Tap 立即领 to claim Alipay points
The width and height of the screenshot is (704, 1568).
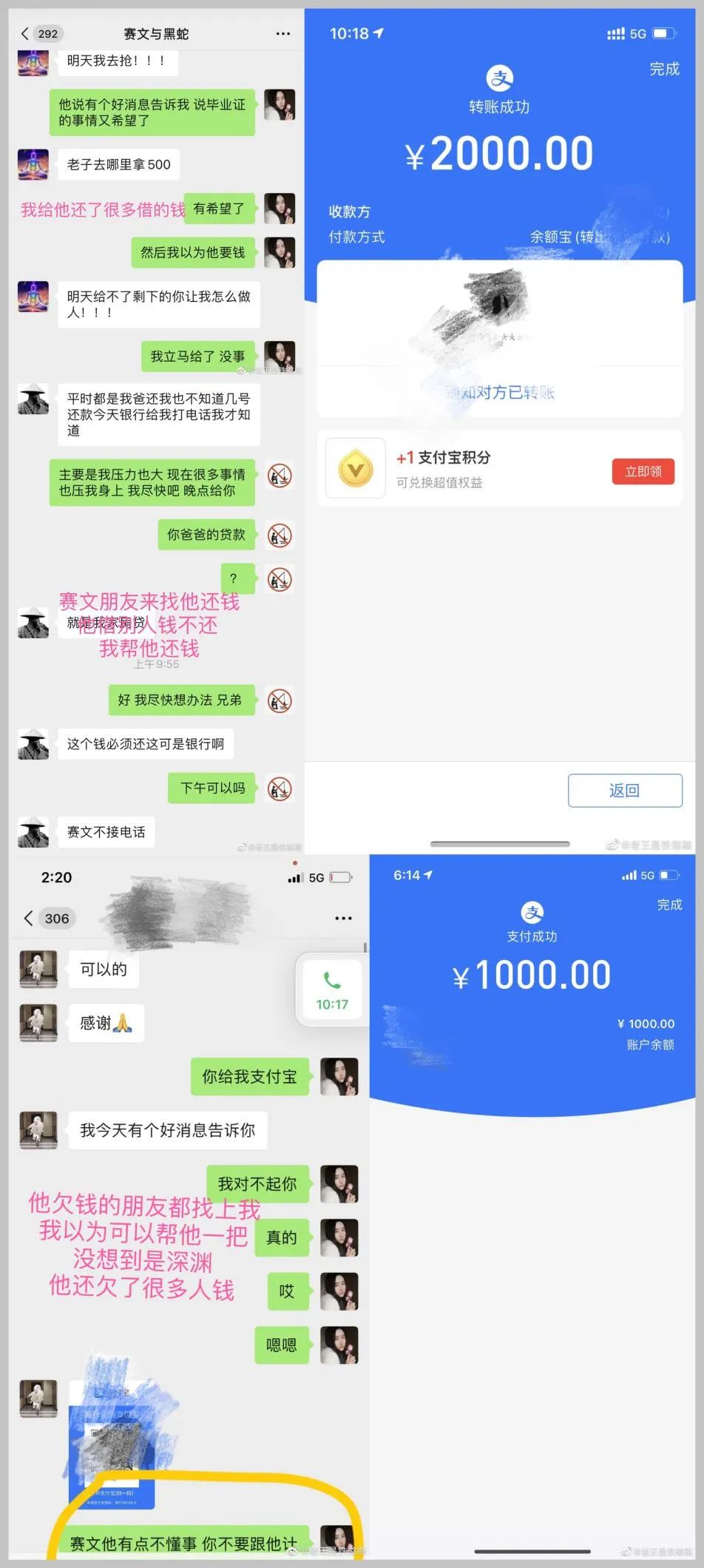[x=643, y=471]
